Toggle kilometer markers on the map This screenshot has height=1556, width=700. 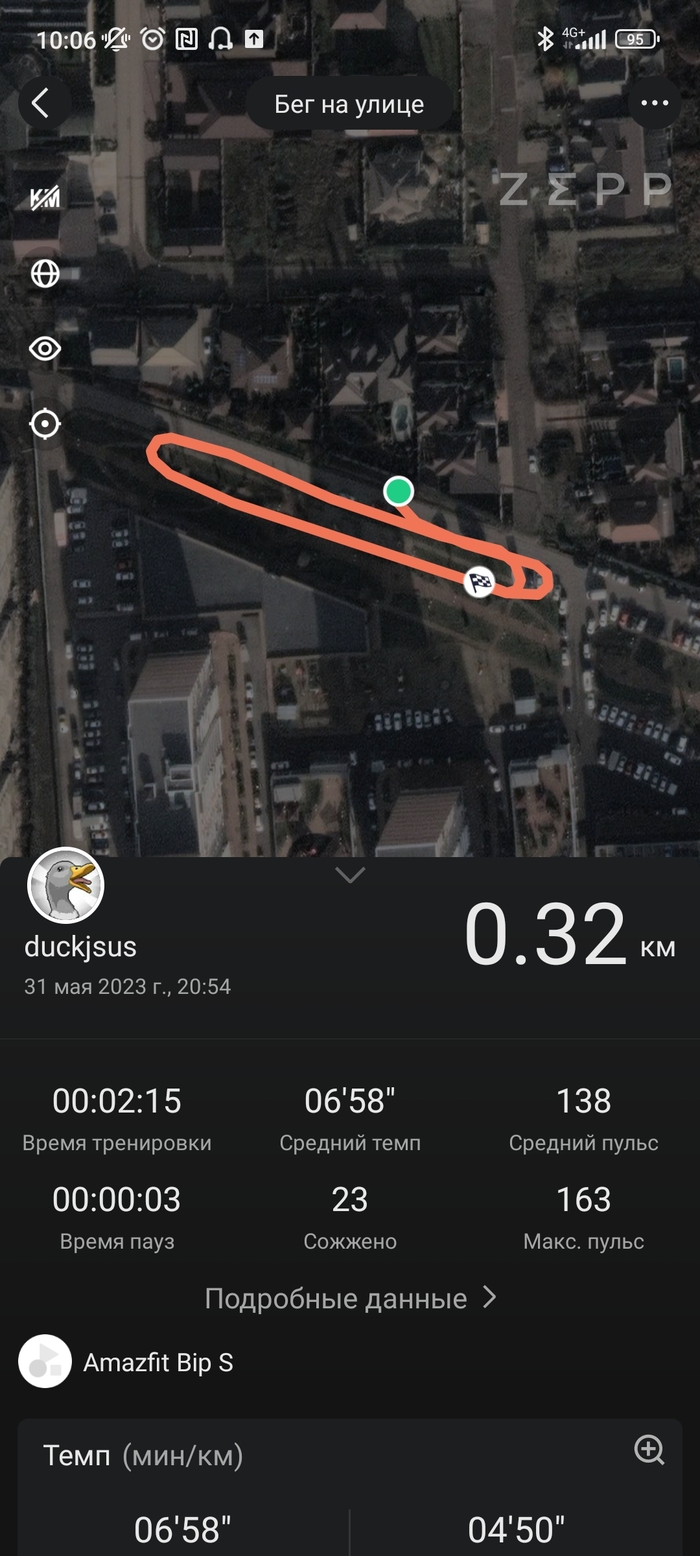click(x=45, y=197)
